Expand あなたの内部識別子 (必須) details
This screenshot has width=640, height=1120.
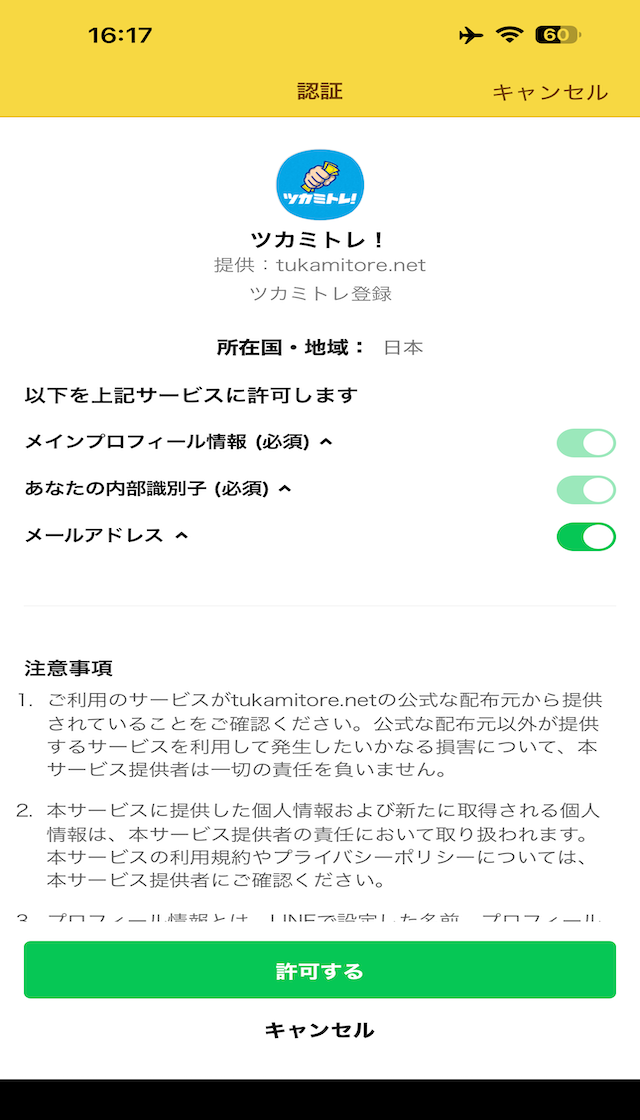[x=285, y=489]
